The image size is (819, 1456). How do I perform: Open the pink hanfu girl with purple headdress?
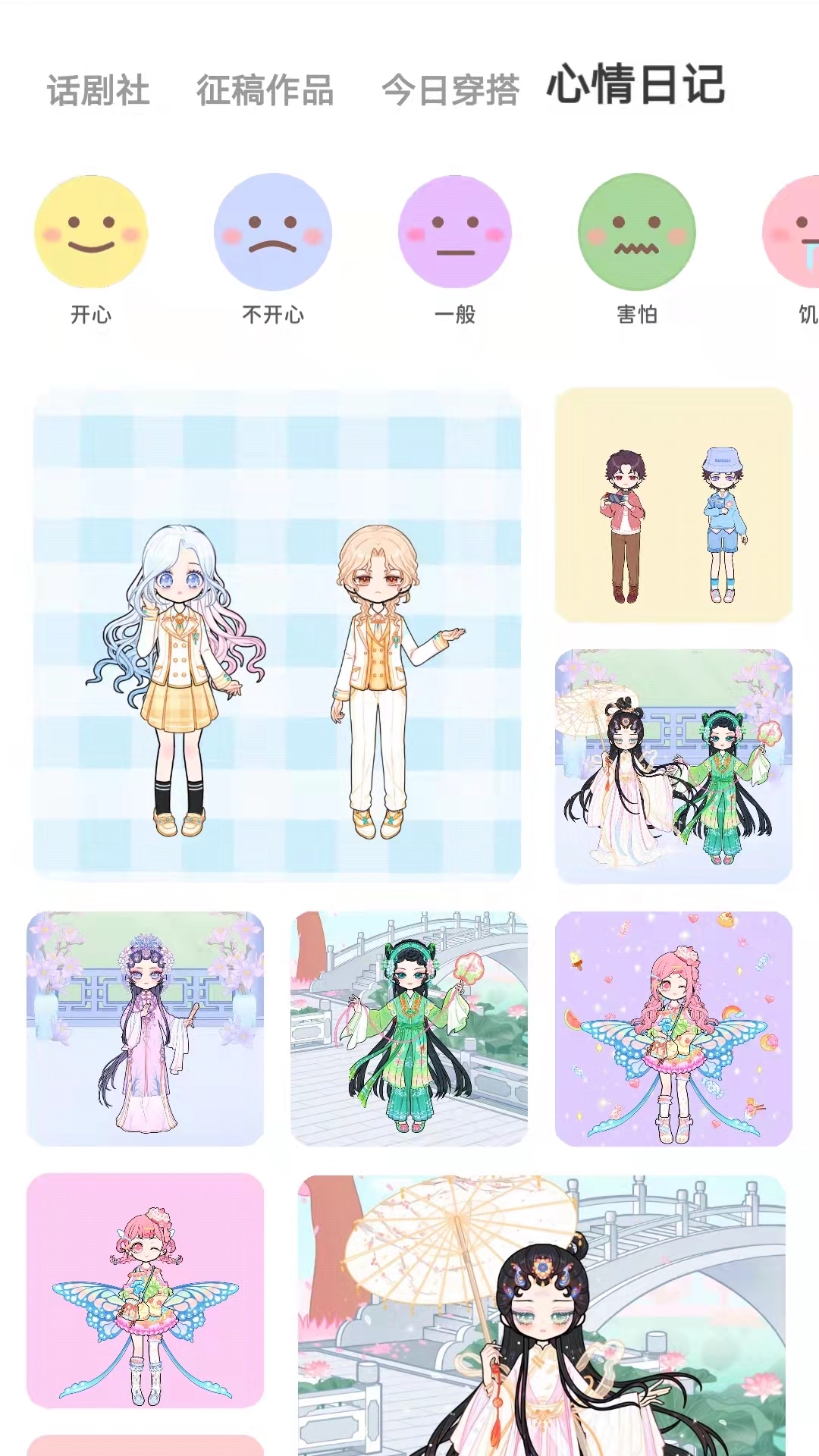(x=146, y=1028)
